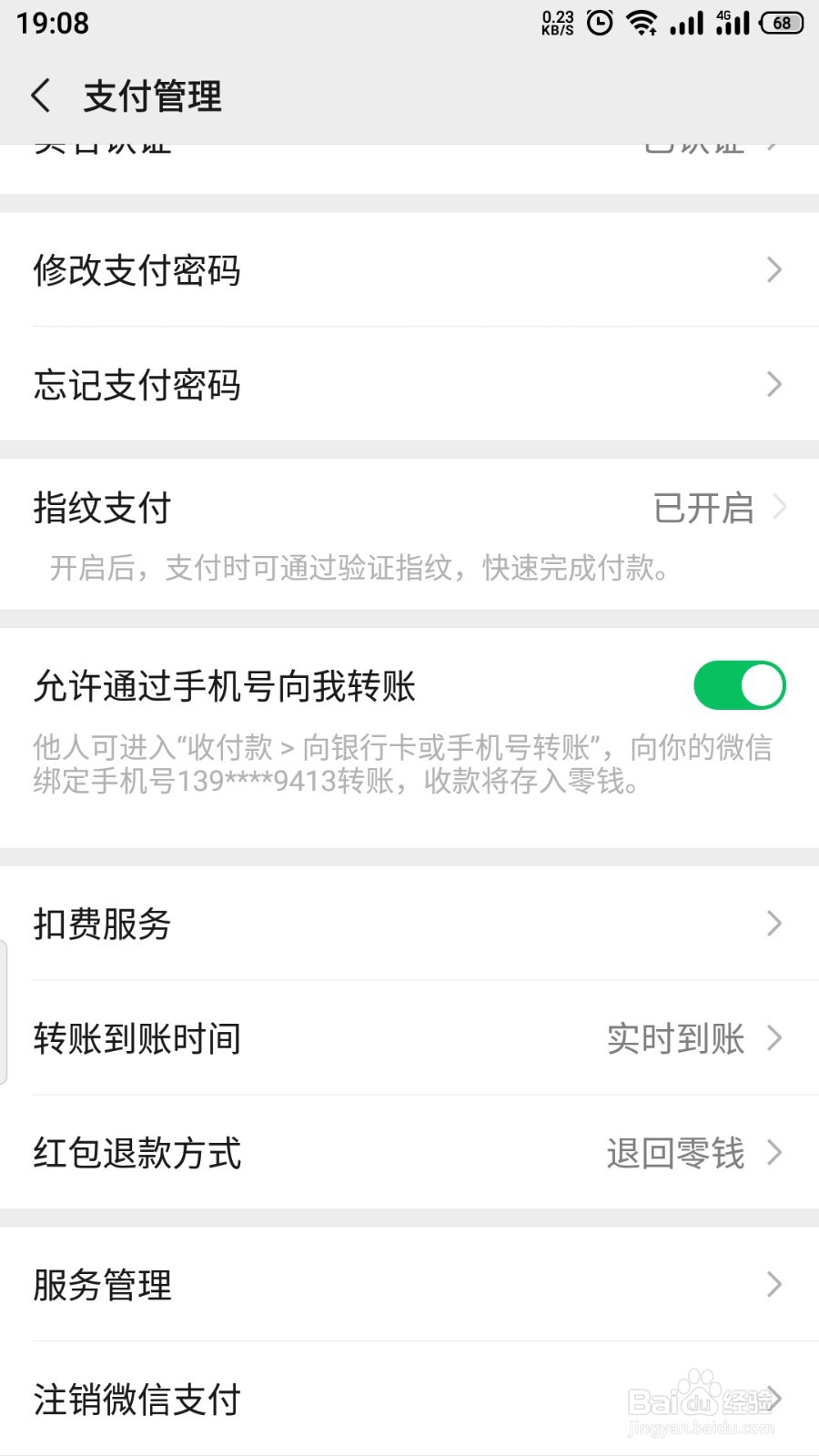The width and height of the screenshot is (819, 1456).
Task: Open 指纹支付 showing 已开启
Action: coord(409,508)
